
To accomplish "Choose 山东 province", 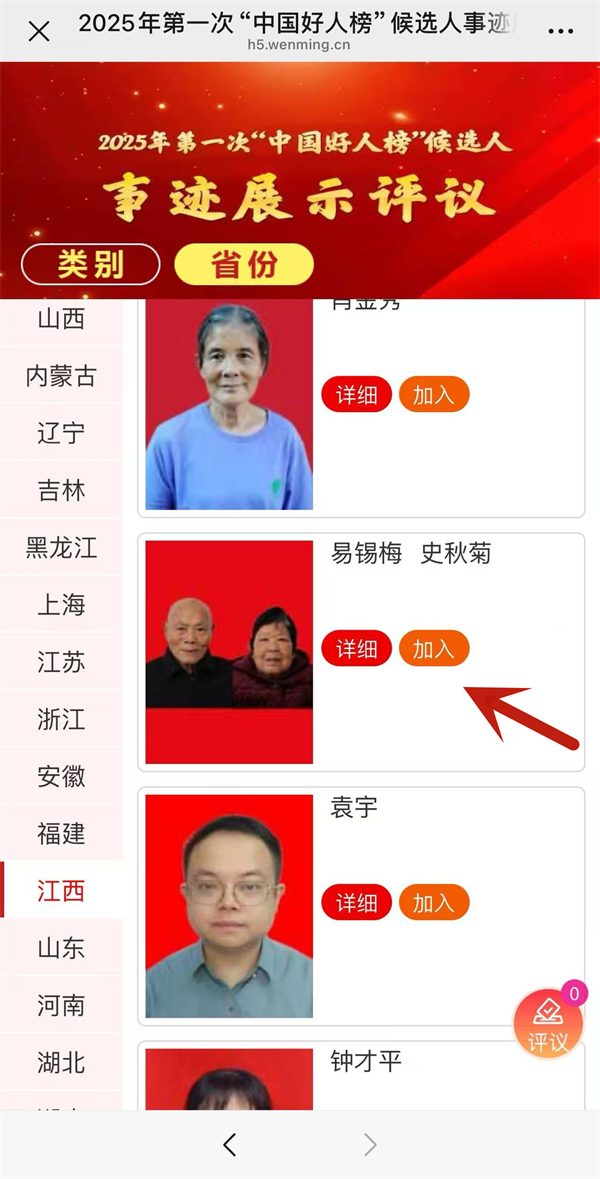I will click(x=61, y=947).
